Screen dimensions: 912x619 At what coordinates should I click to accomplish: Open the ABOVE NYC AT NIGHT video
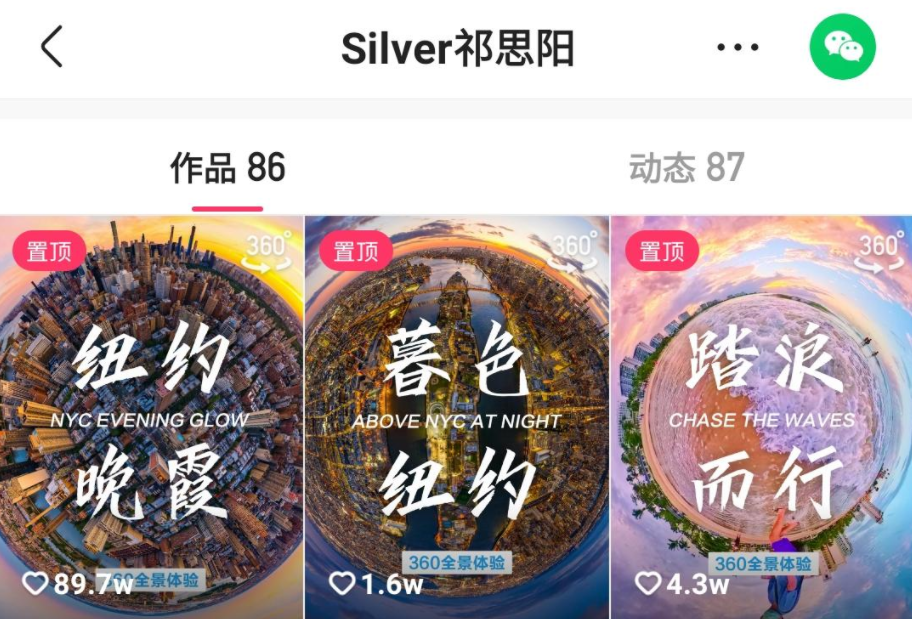point(456,417)
